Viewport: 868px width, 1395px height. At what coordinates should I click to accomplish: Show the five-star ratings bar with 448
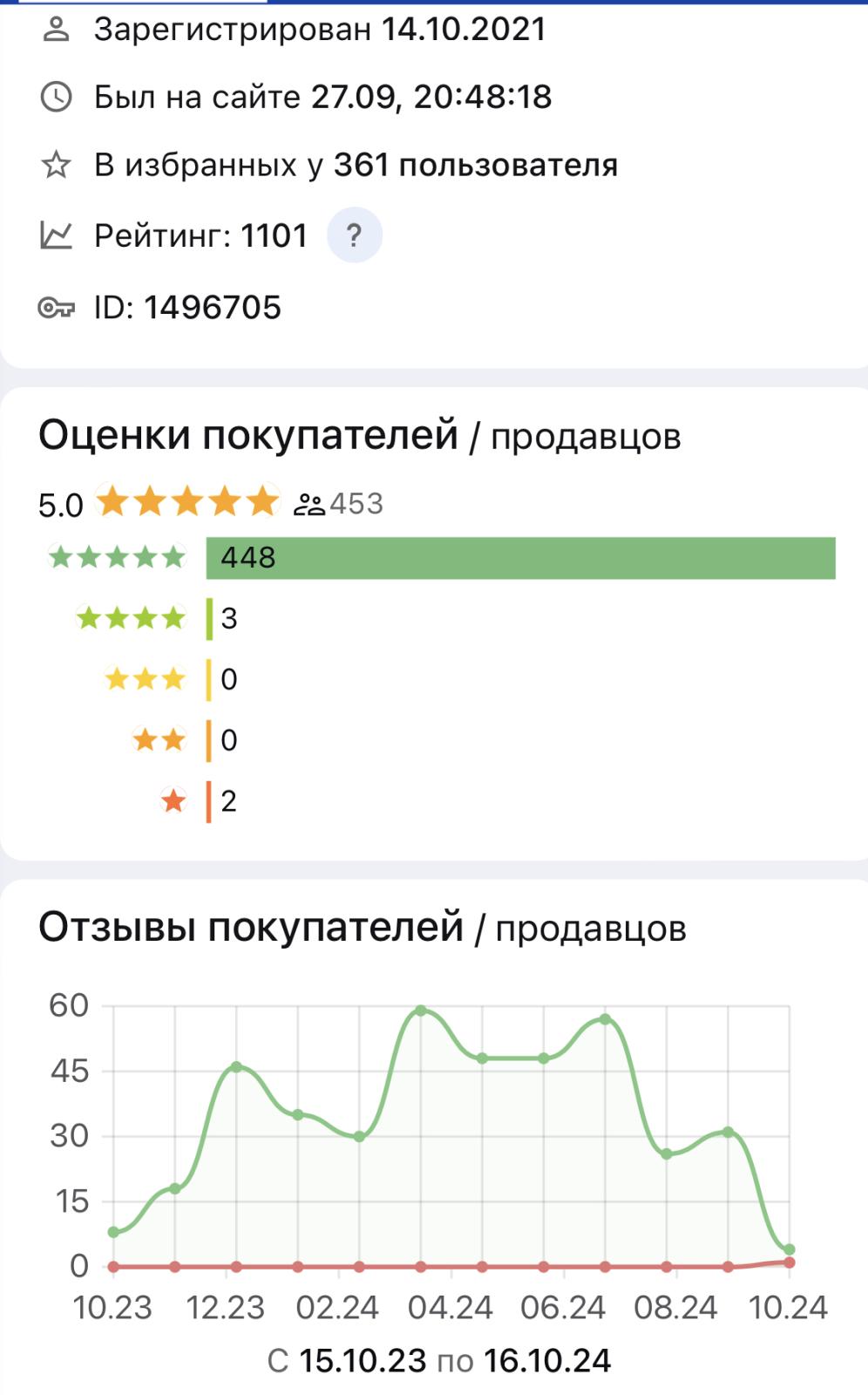(x=520, y=558)
